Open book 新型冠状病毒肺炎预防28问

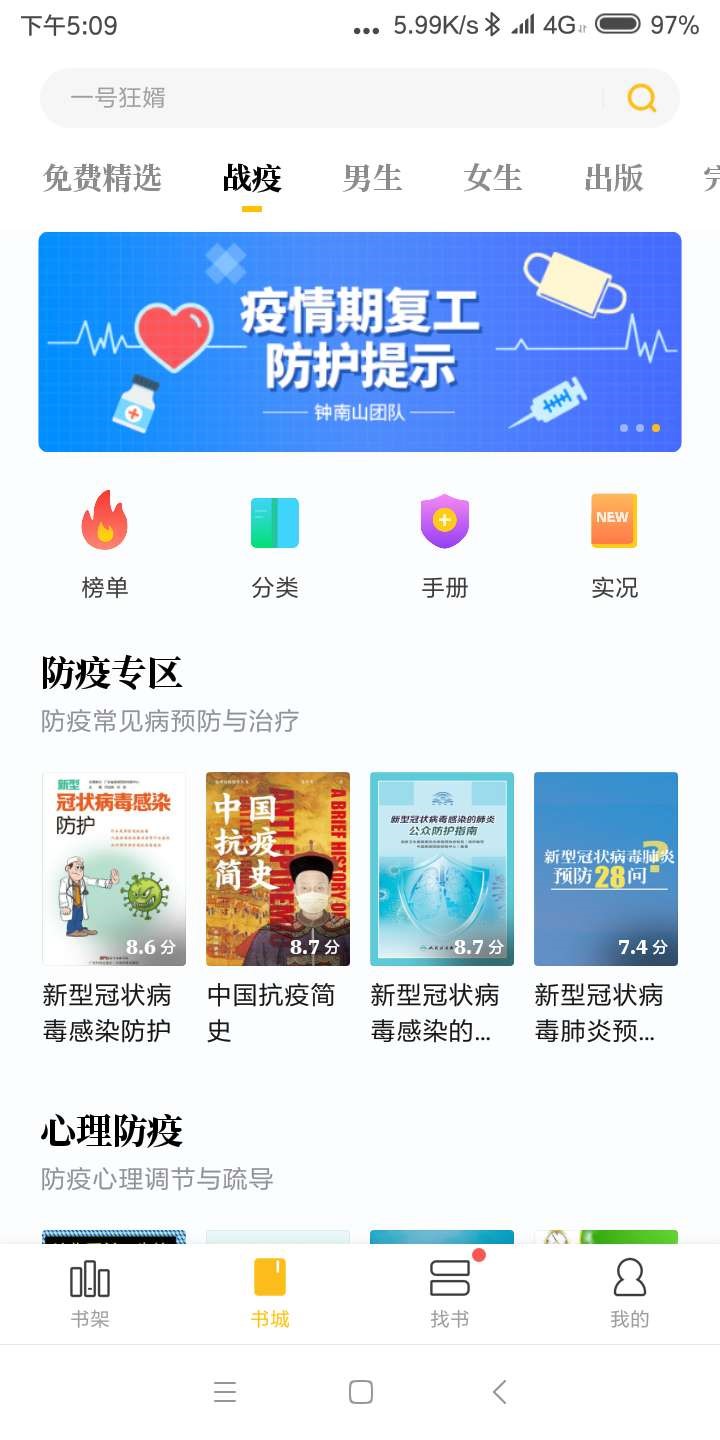pos(605,868)
